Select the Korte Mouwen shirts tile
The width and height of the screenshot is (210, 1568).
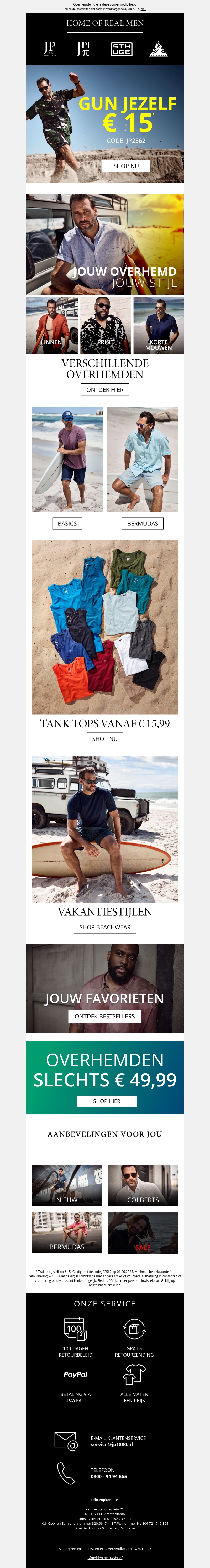[158, 326]
